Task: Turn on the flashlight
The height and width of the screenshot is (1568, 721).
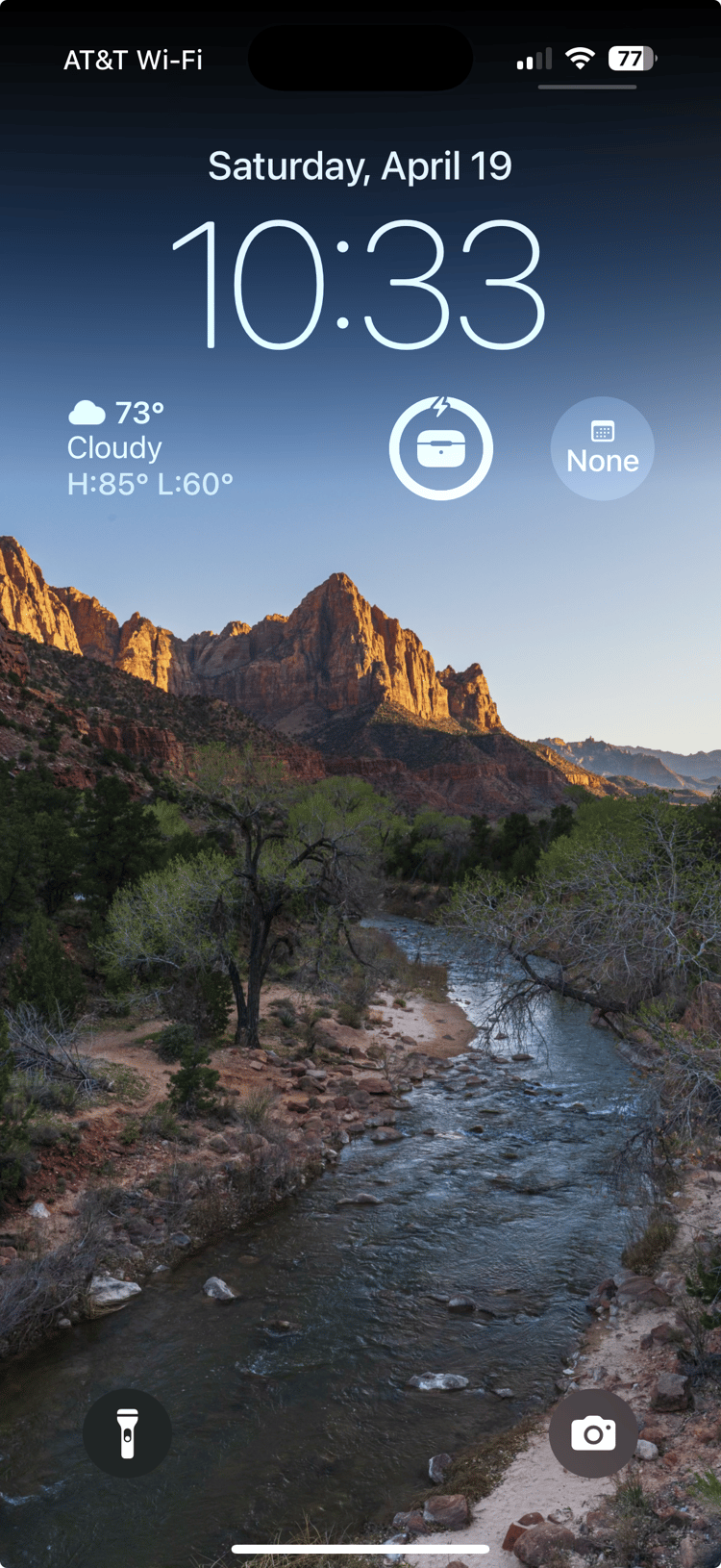Action: (x=127, y=1433)
